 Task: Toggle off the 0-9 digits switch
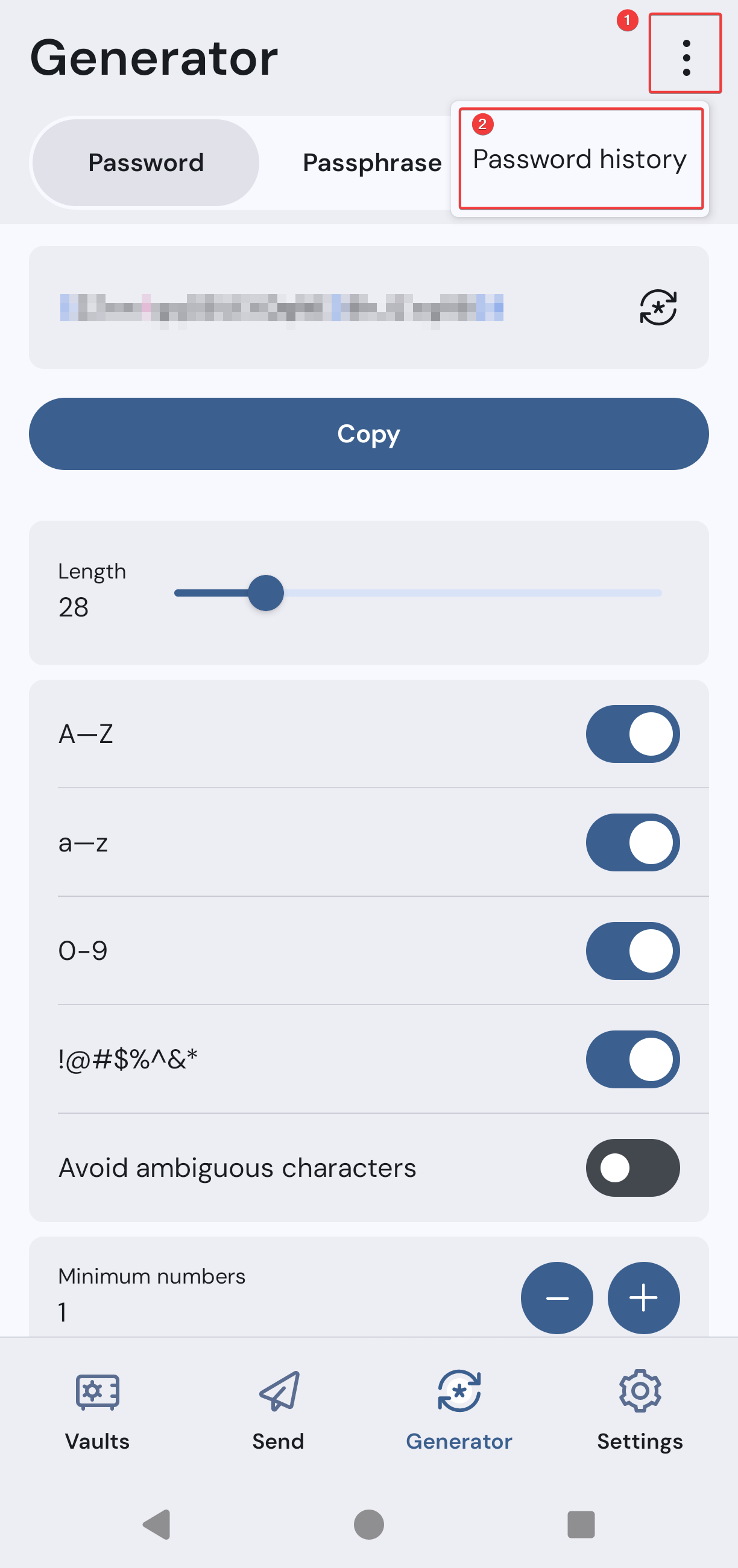tap(632, 951)
